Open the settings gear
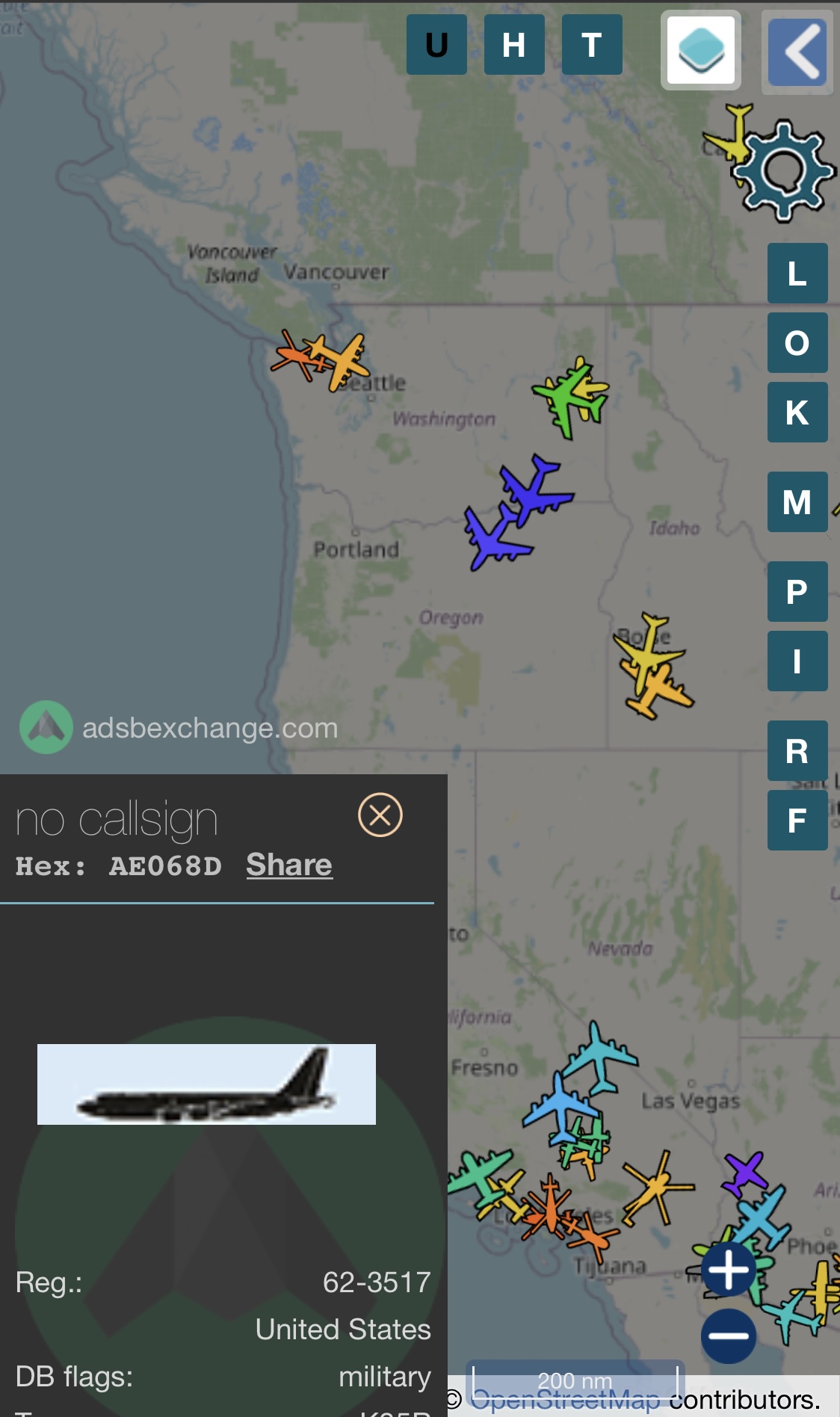Image resolution: width=840 pixels, height=1417 pixels. [782, 172]
